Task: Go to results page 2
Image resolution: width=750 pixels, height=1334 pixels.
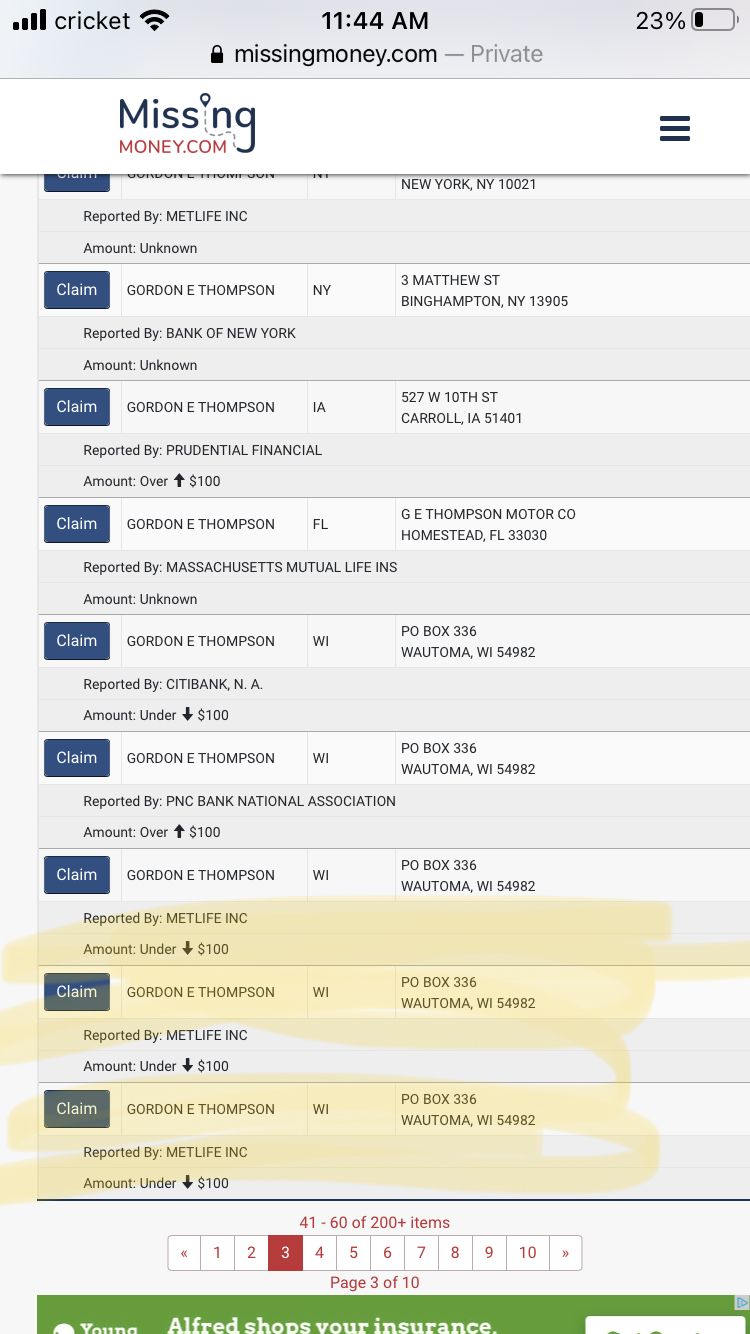Action: (251, 1253)
